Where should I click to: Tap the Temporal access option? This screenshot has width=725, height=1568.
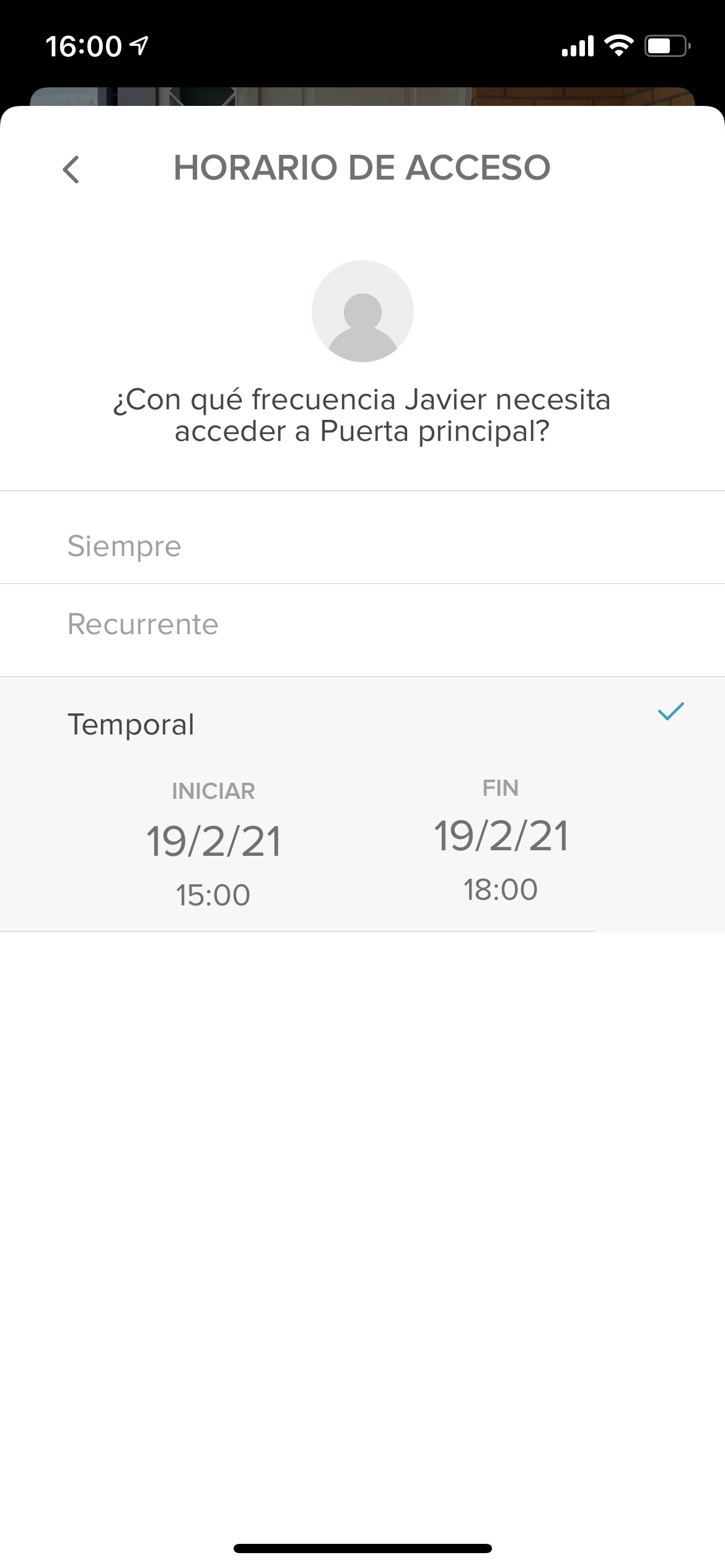coord(362,724)
